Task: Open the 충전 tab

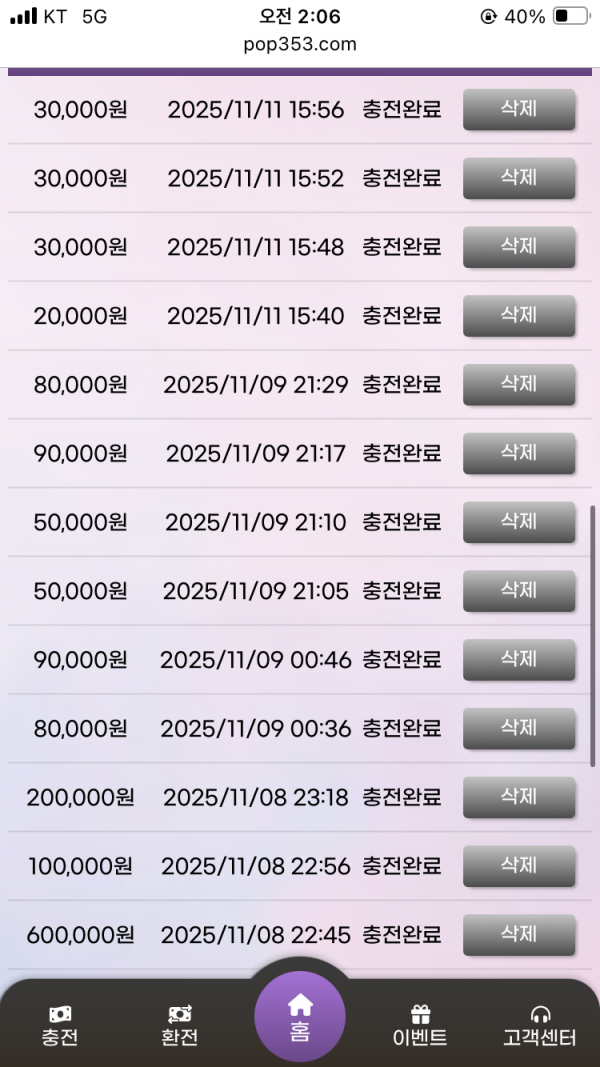Action: coord(60,1026)
